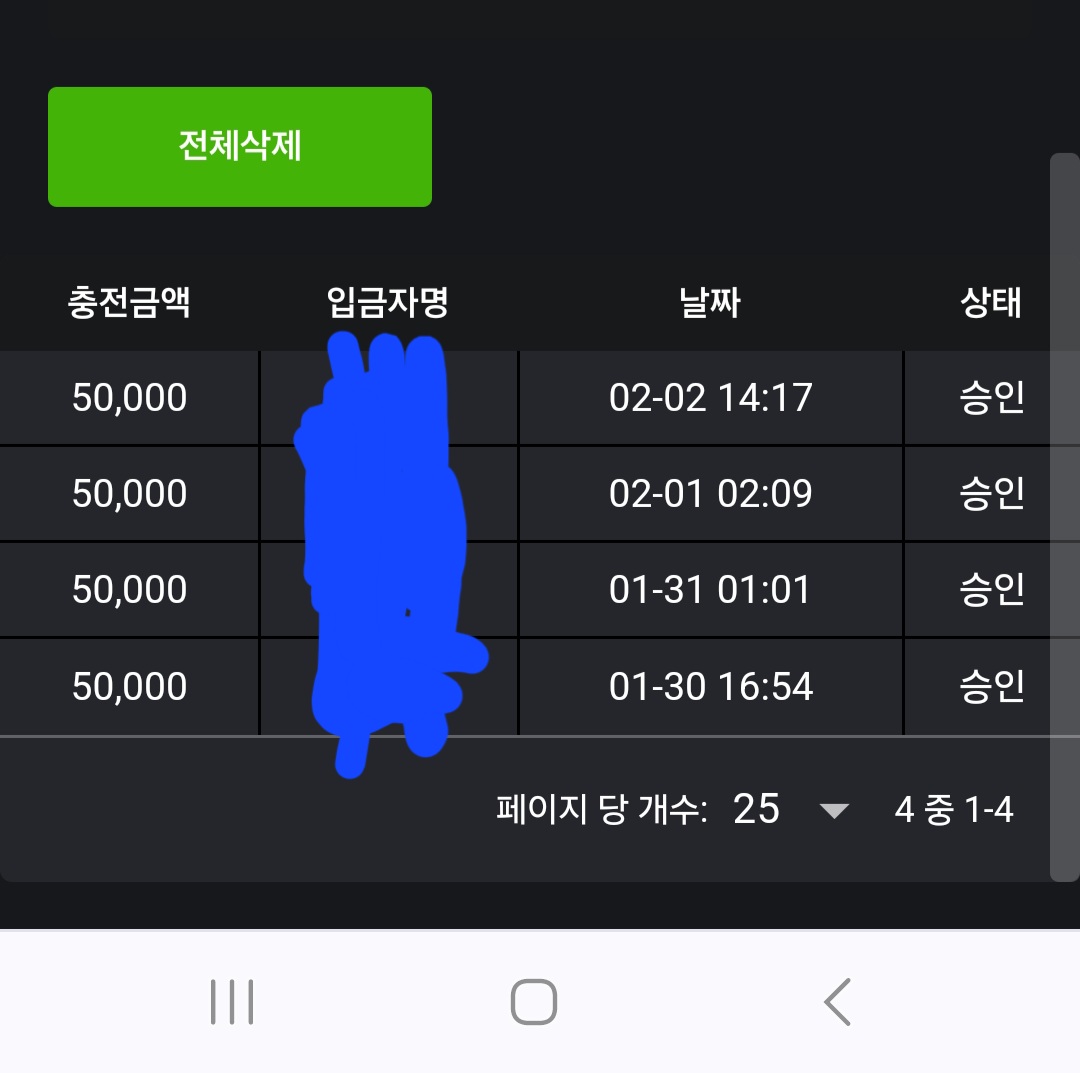Show recent apps
This screenshot has width=1080, height=1073.
pyautogui.click(x=232, y=1002)
